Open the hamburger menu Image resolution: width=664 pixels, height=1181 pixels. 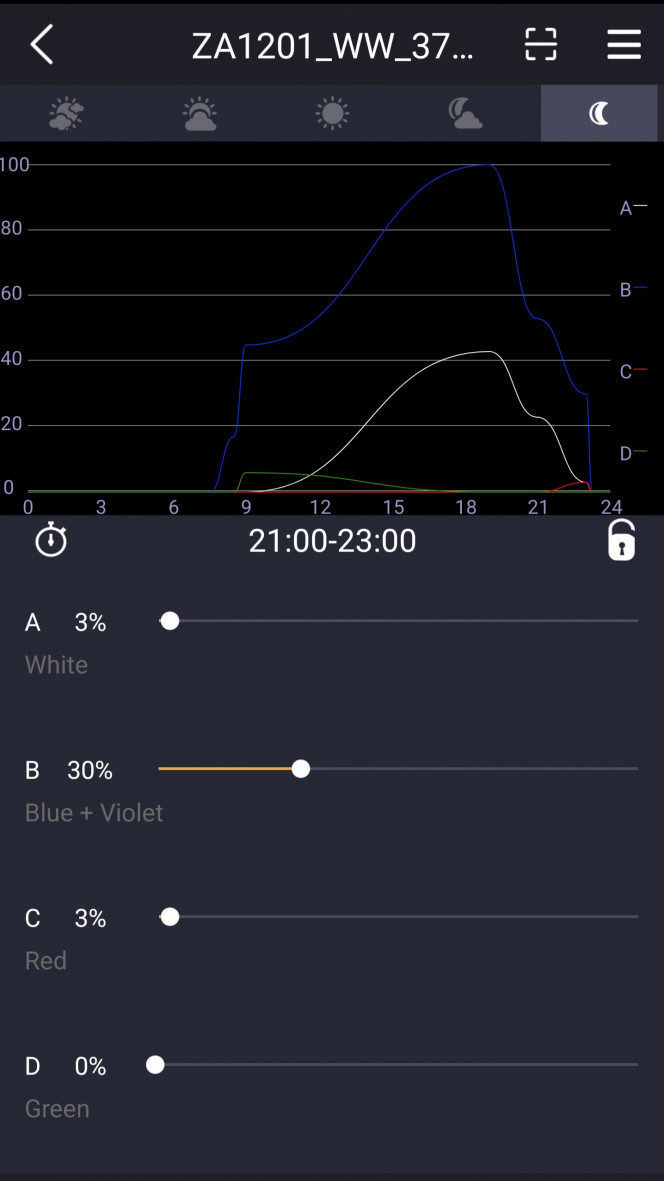(624, 44)
